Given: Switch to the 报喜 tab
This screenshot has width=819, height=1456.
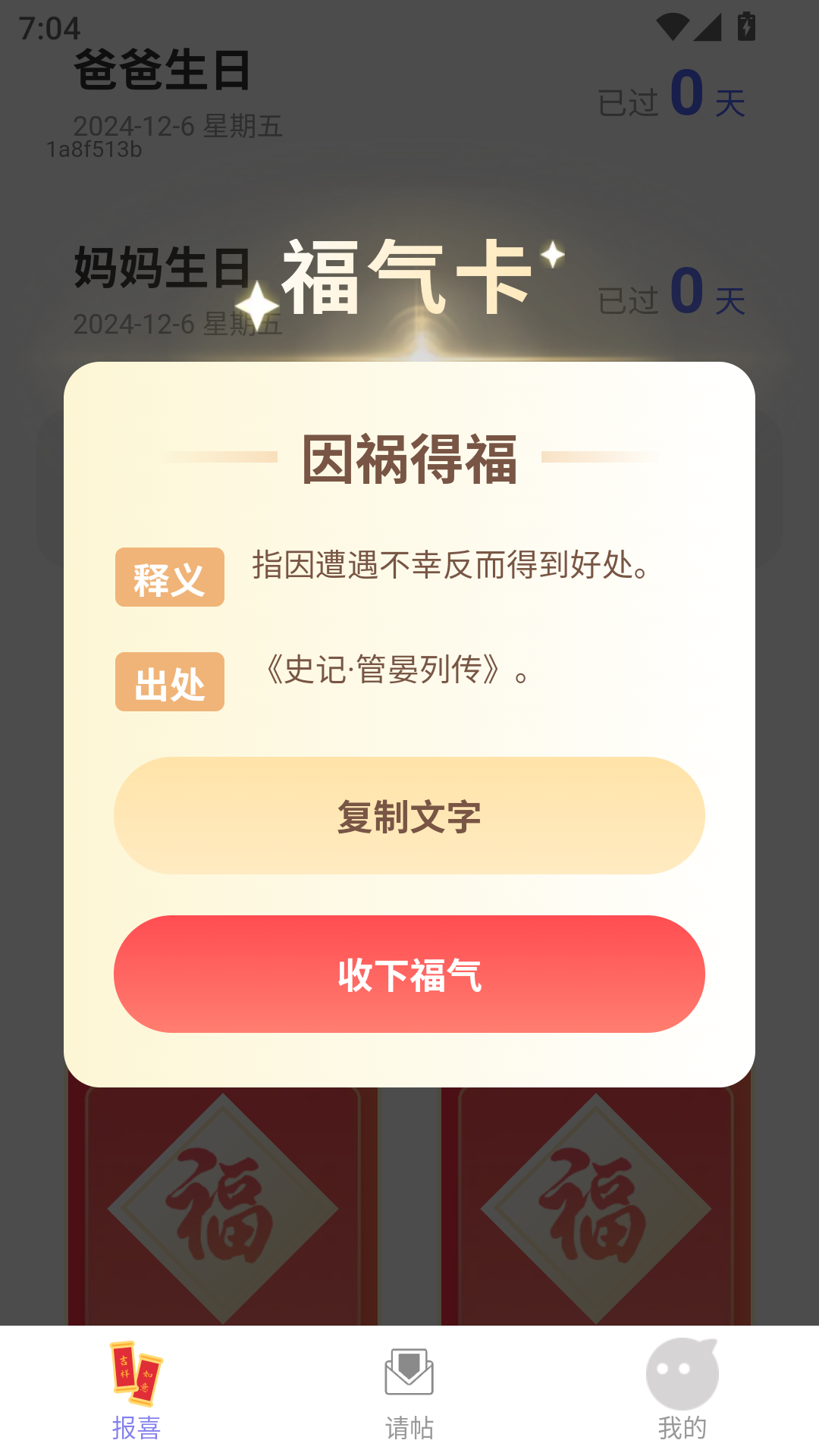Looking at the screenshot, I should [136, 1392].
